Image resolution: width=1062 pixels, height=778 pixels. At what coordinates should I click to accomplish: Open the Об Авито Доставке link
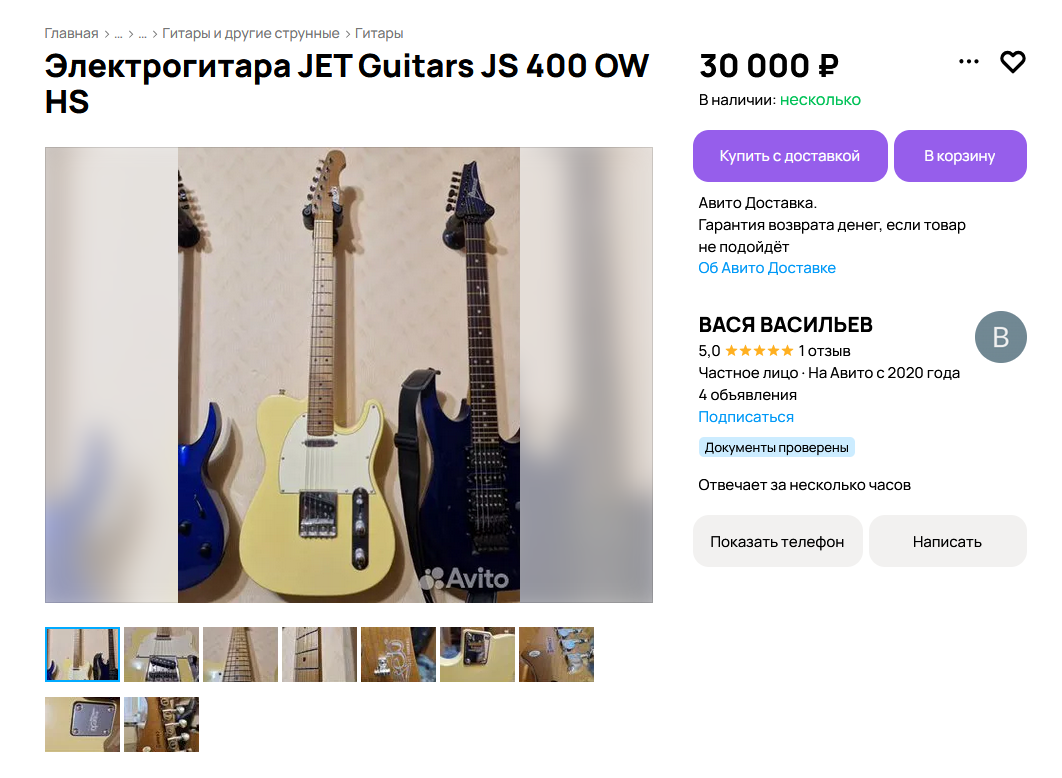767,268
